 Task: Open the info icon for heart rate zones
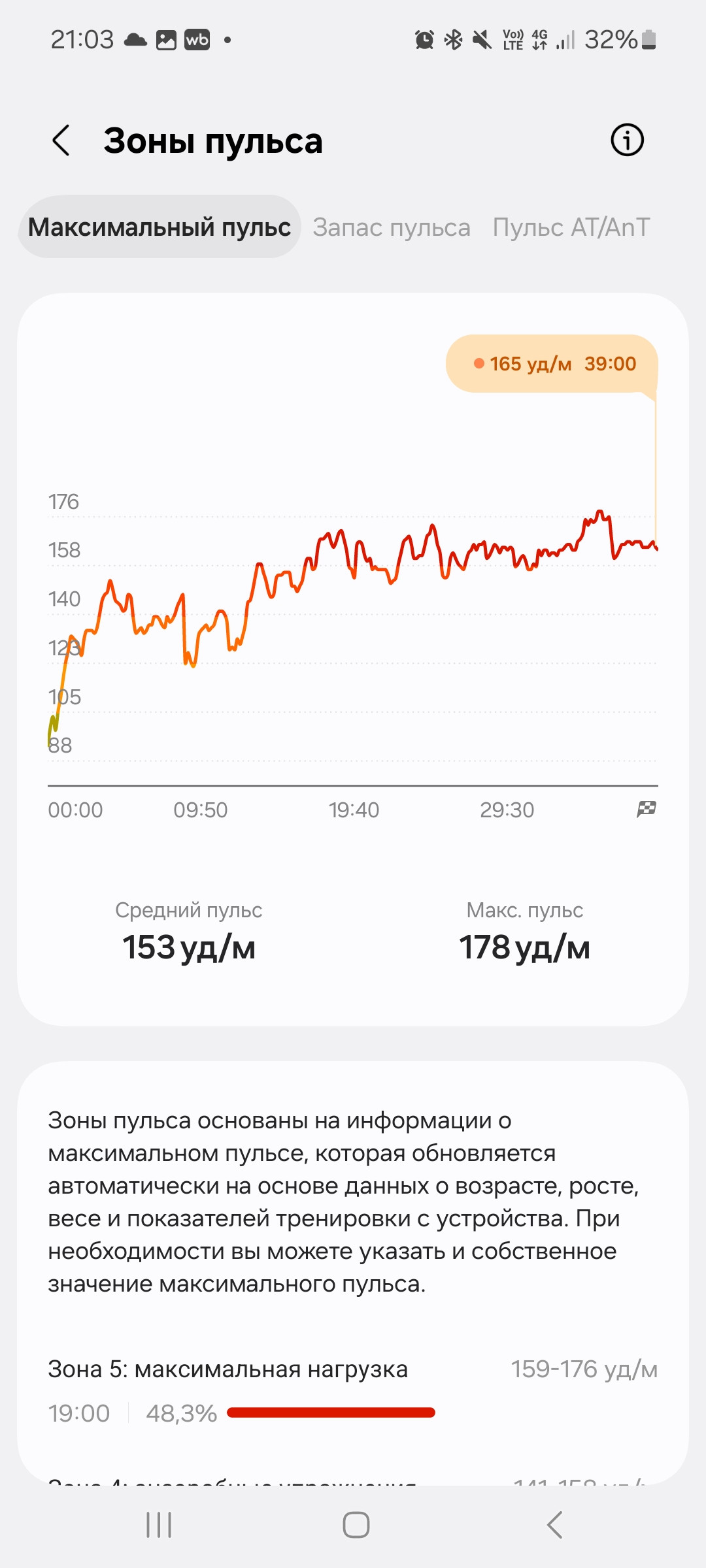coord(627,140)
